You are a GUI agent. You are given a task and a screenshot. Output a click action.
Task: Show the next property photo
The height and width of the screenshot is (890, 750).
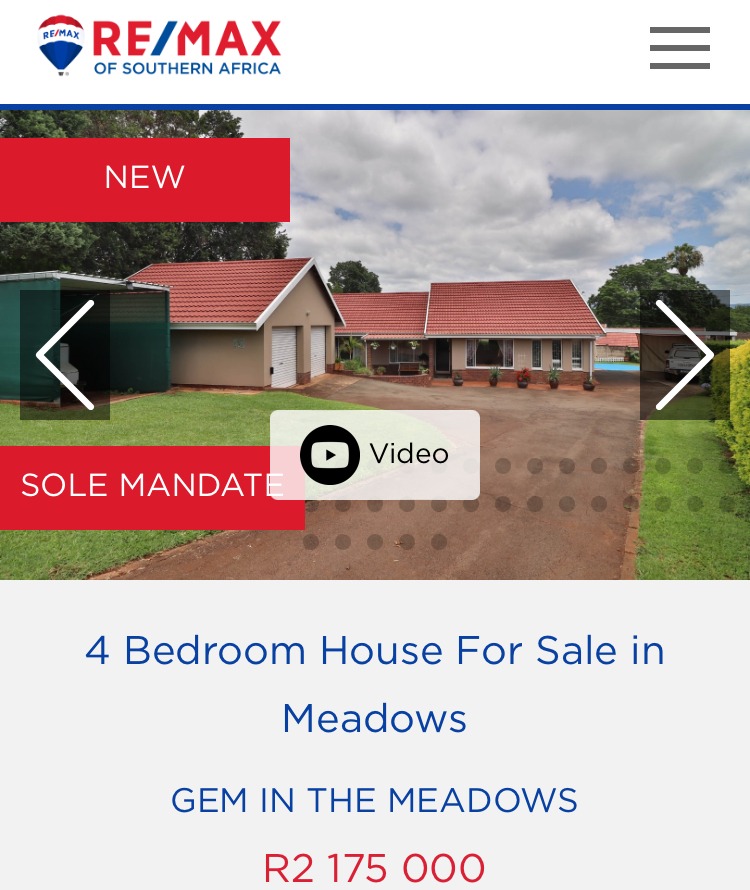[684, 355]
